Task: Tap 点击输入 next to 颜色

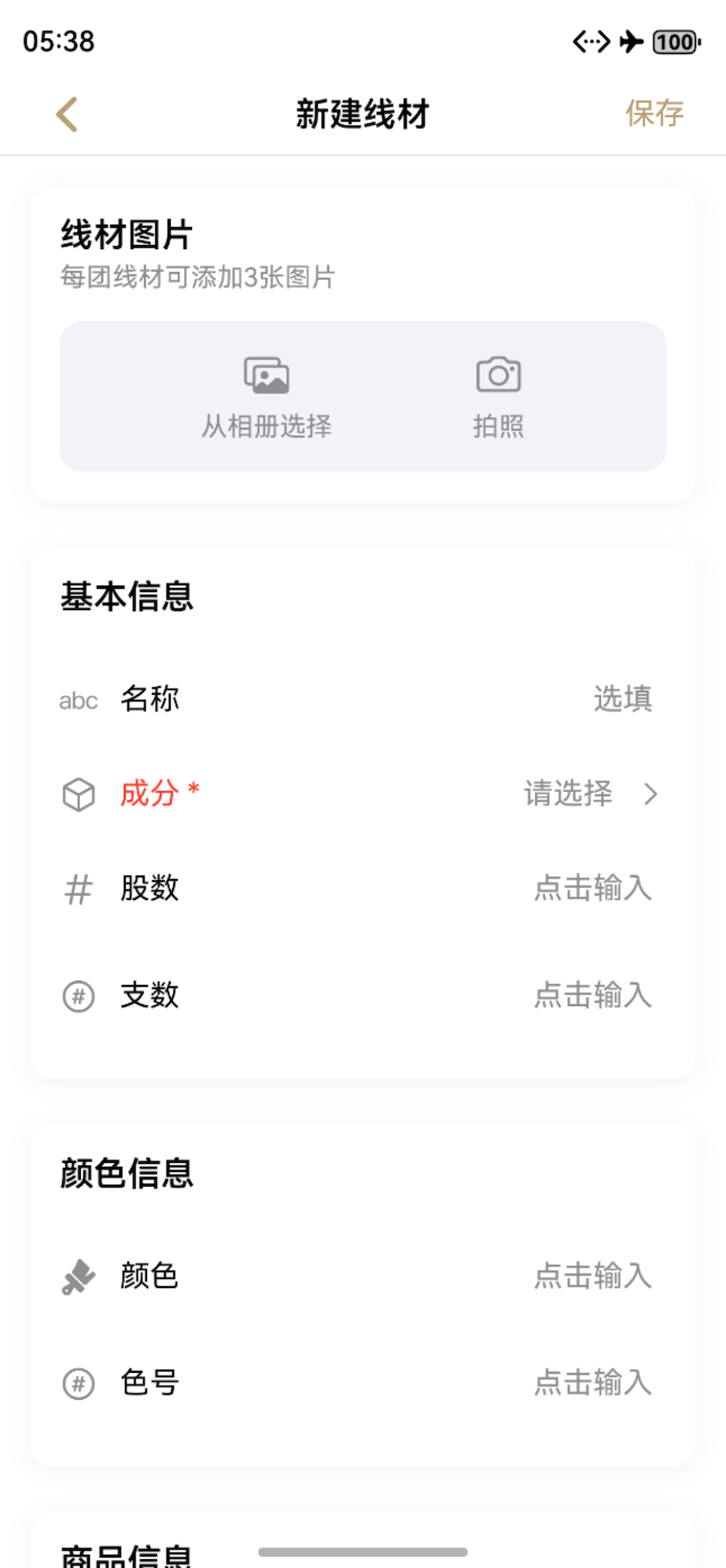Action: pyautogui.click(x=592, y=1276)
